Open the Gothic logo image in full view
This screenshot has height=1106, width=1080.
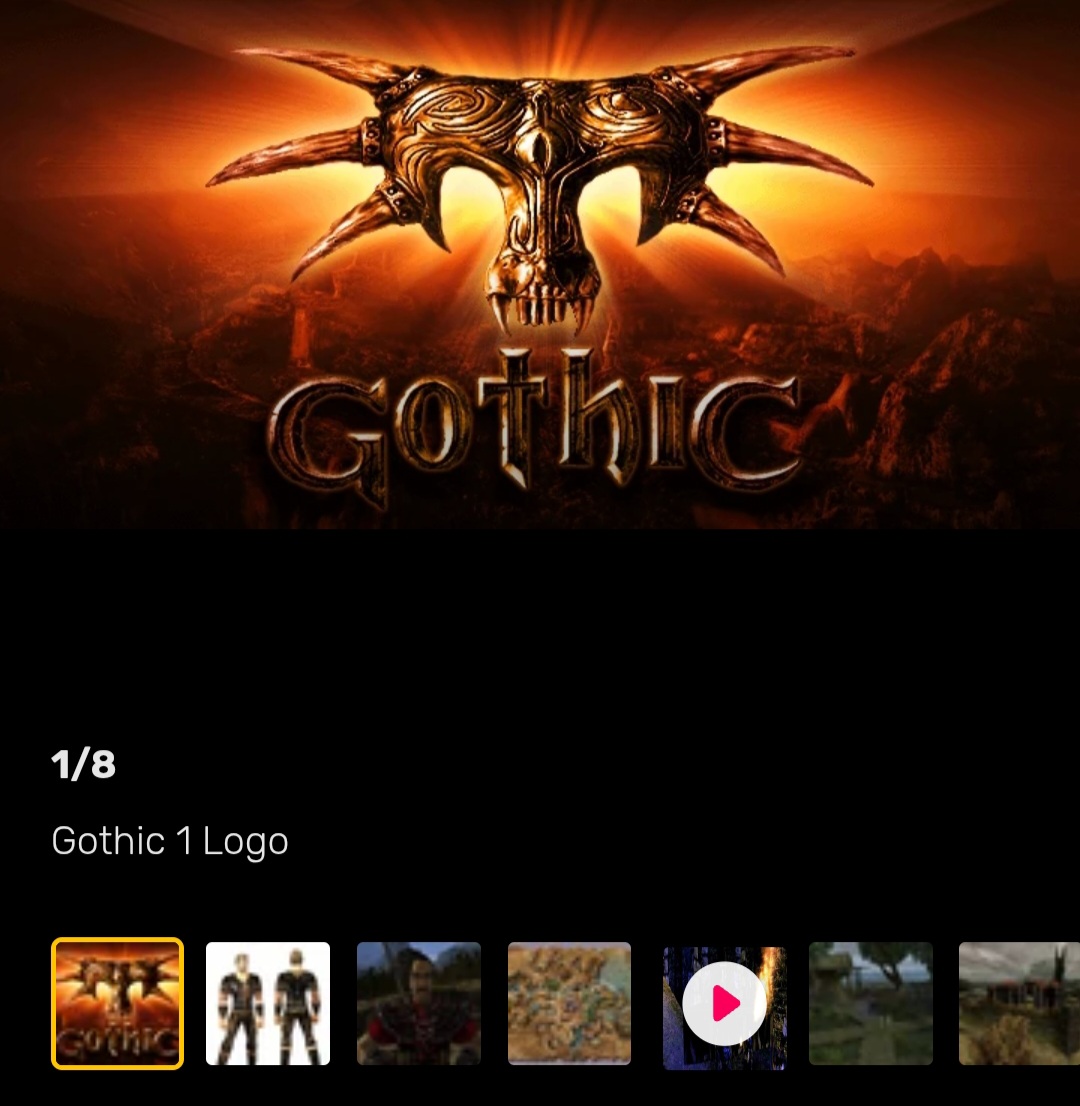(540, 264)
